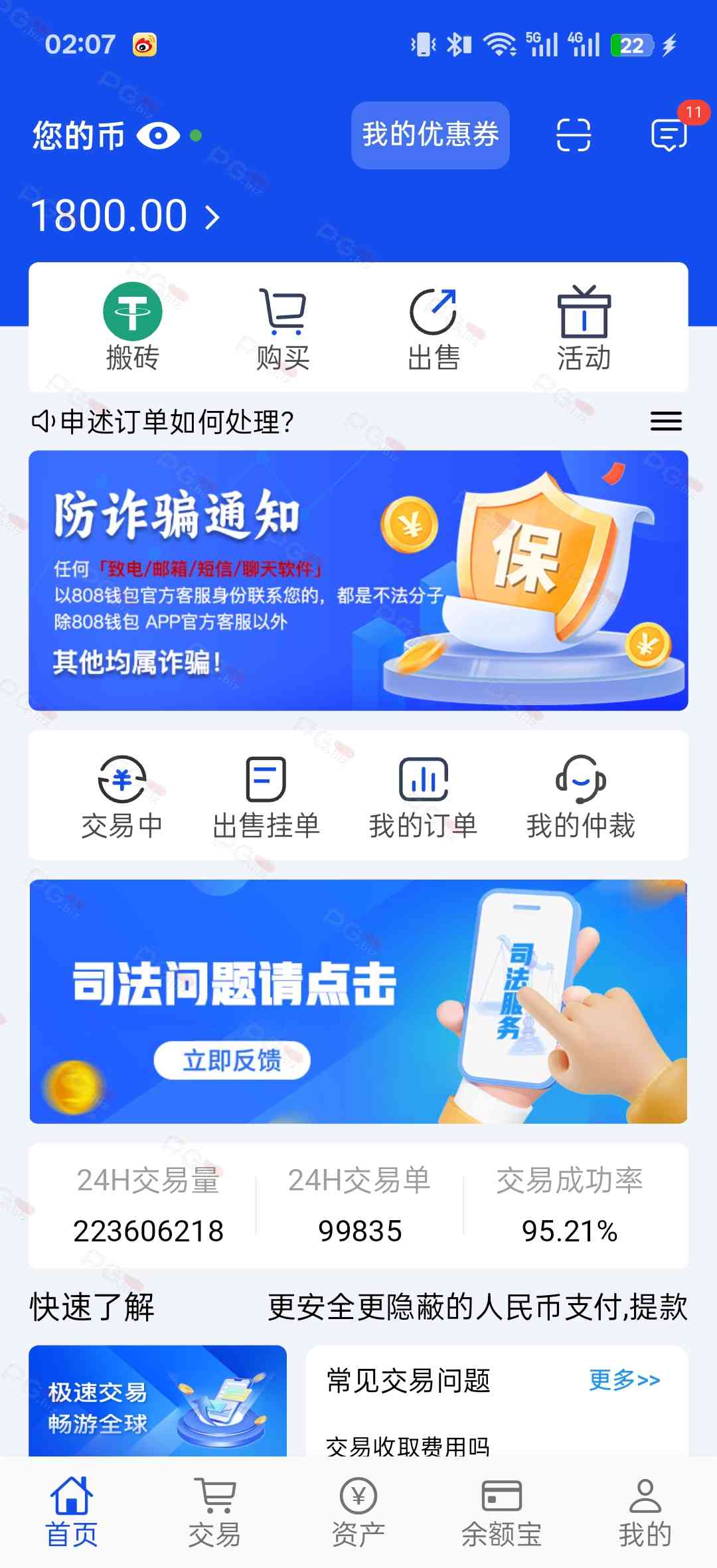Go to 购买 purchase

tap(283, 327)
